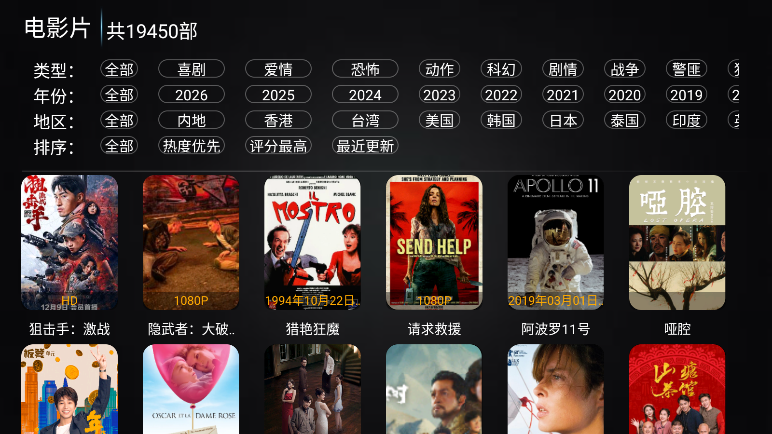Filter region to 香港
This screenshot has height=434, width=772.
278,120
